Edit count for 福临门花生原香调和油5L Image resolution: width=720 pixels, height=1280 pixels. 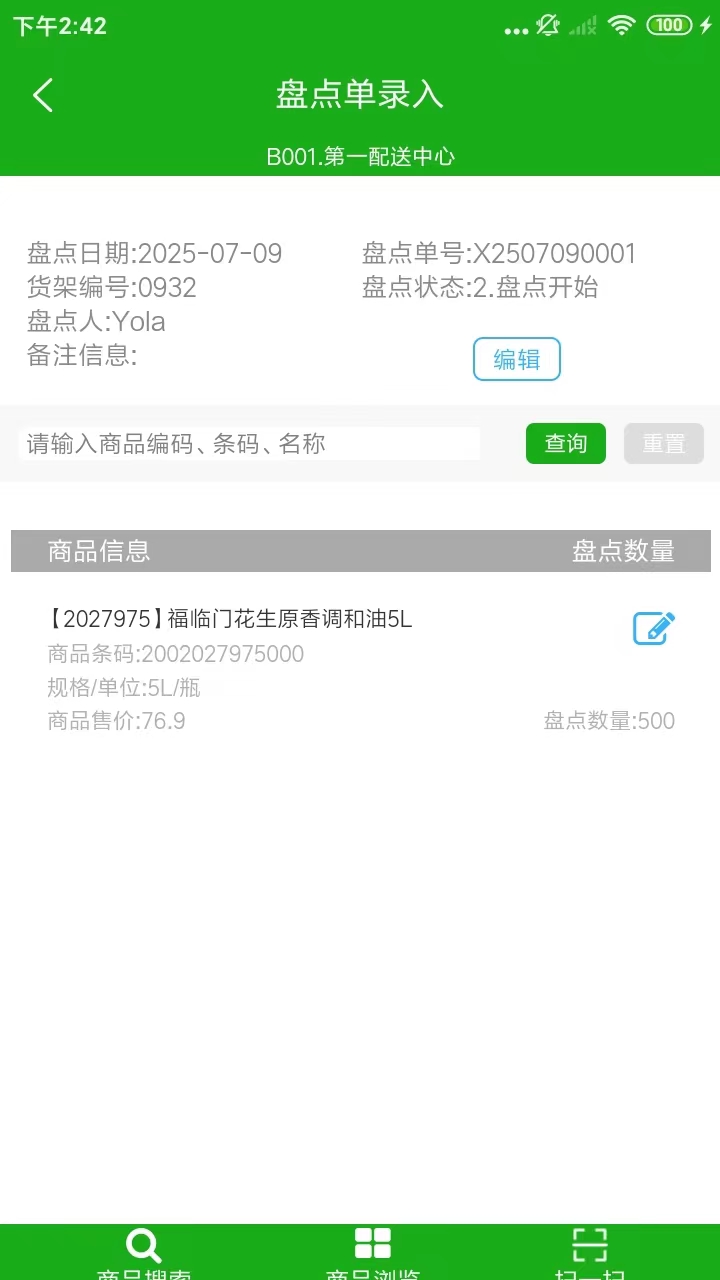coord(654,628)
